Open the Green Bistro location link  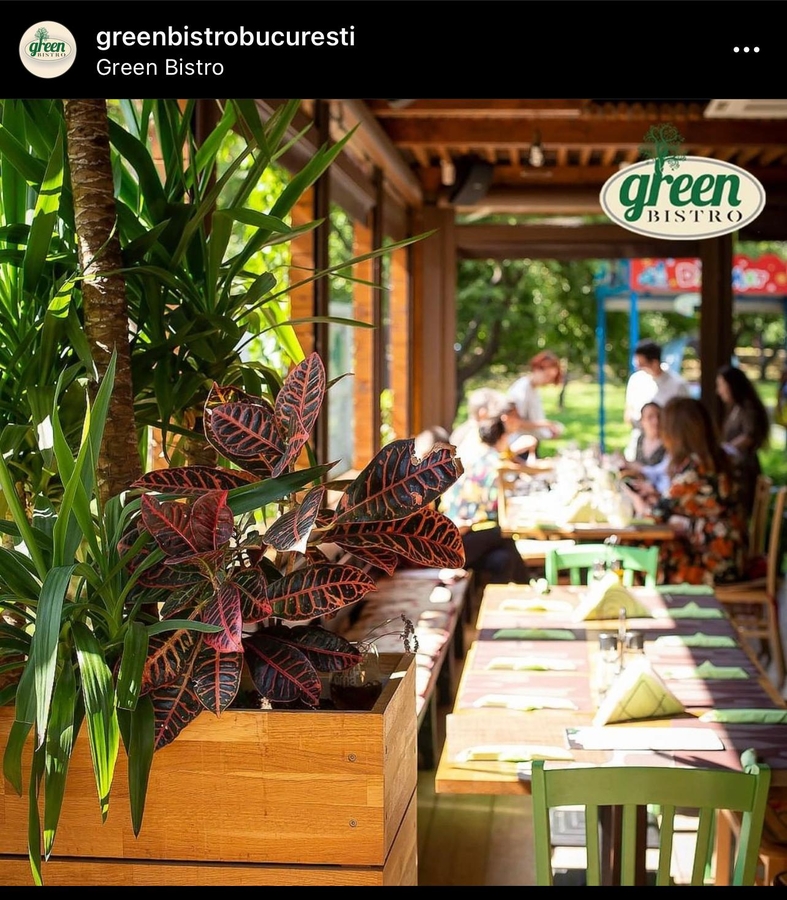160,68
